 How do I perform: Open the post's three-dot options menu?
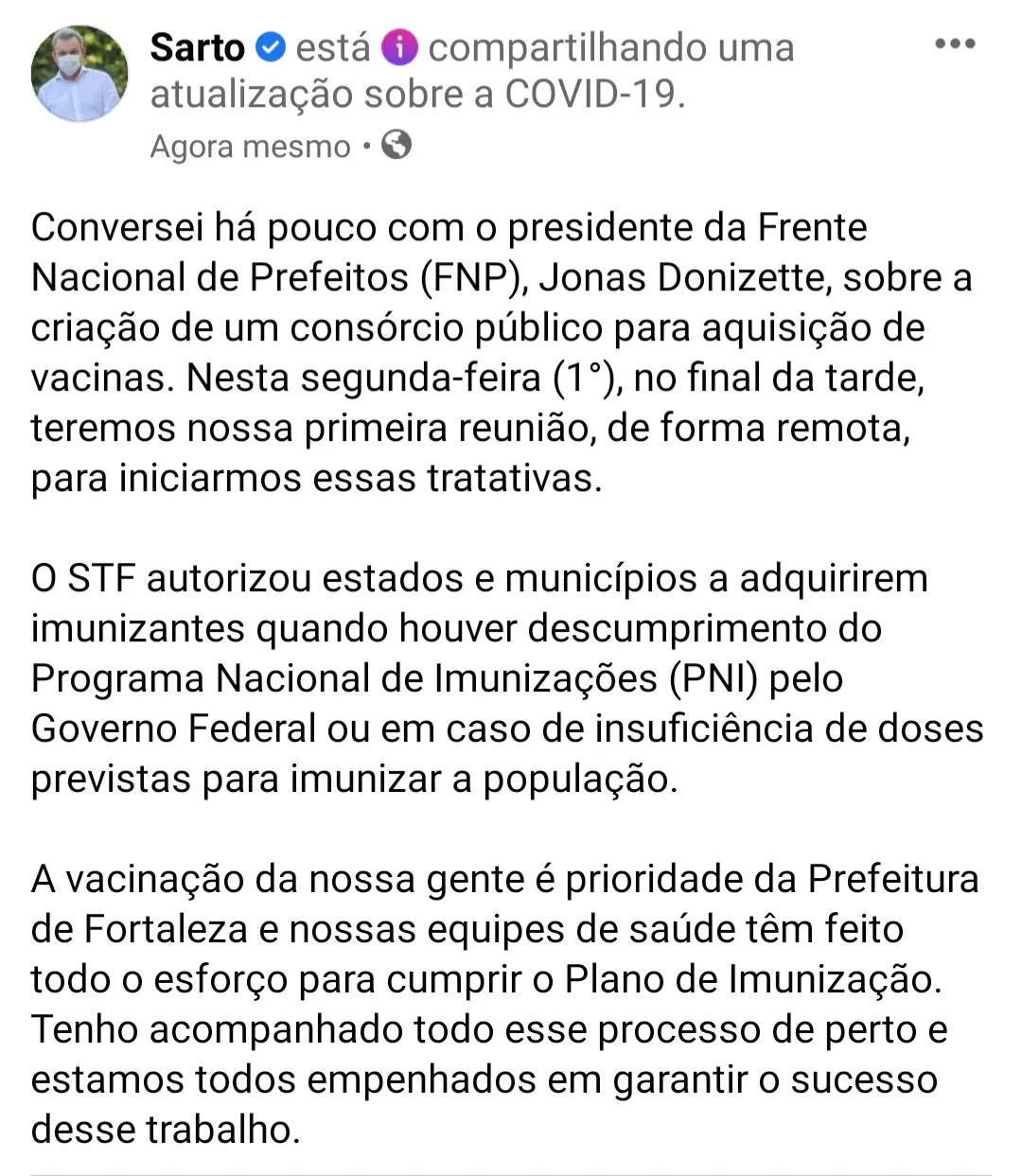(956, 43)
